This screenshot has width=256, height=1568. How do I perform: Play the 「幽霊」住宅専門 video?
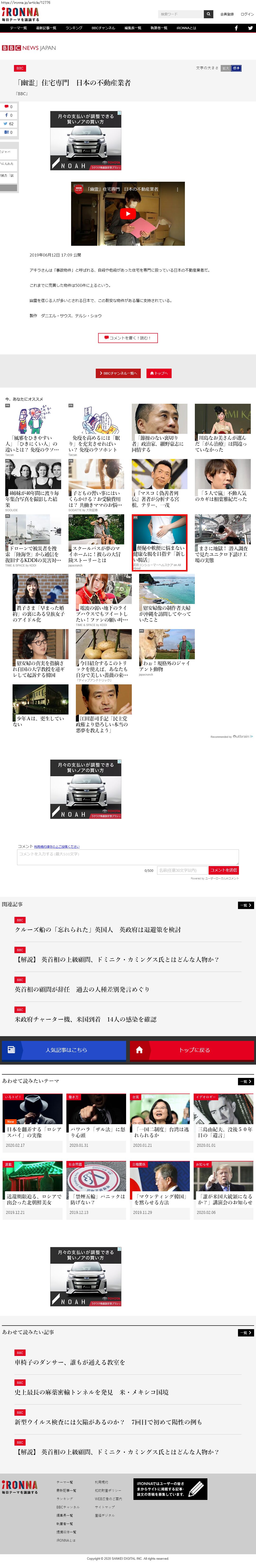pyautogui.click(x=128, y=214)
